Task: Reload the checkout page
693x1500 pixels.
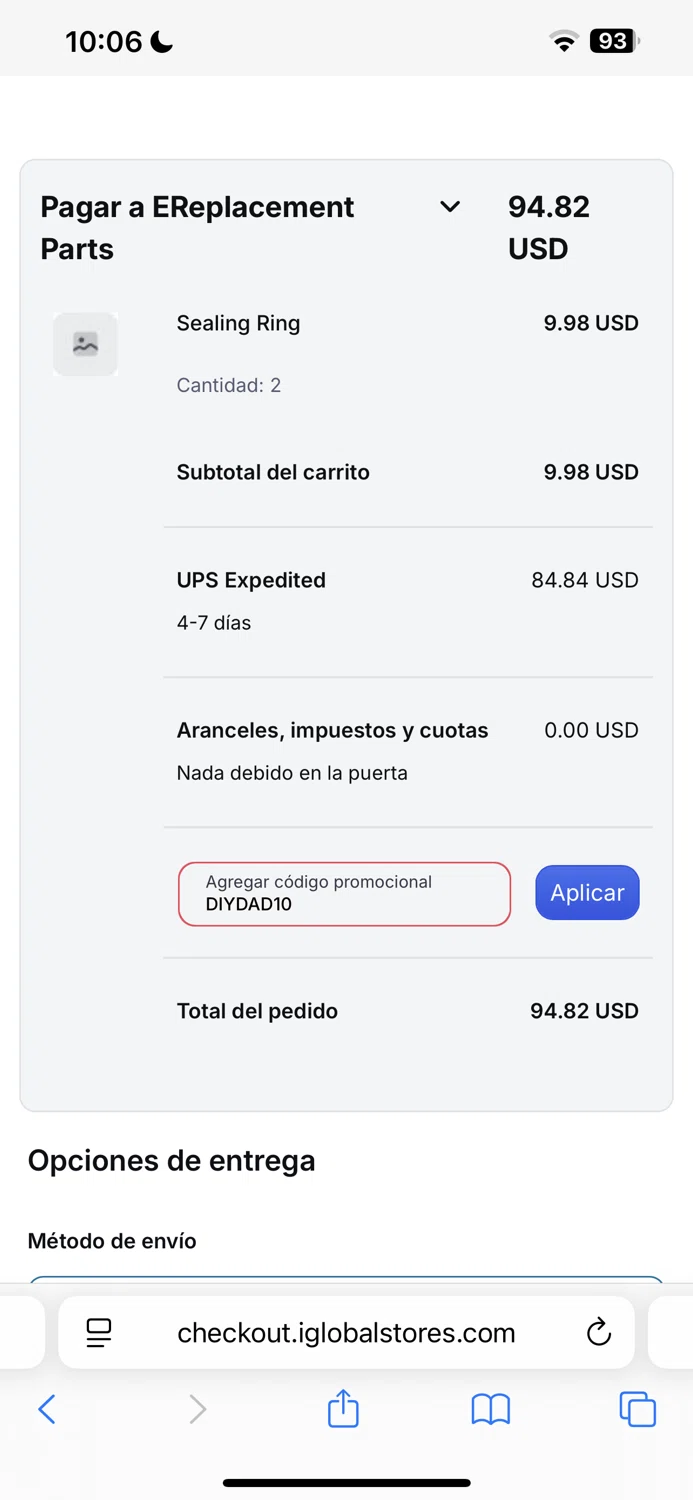Action: pos(598,1332)
